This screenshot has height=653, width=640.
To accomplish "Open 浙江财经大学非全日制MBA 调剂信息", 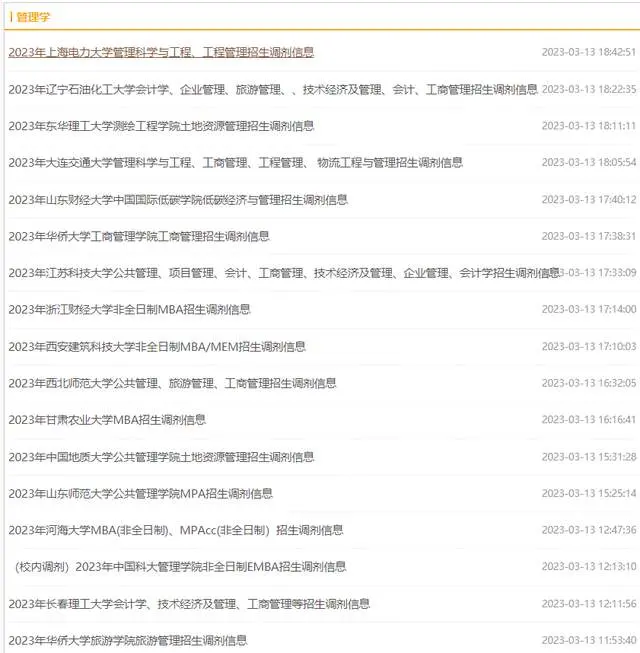I will pos(129,309).
